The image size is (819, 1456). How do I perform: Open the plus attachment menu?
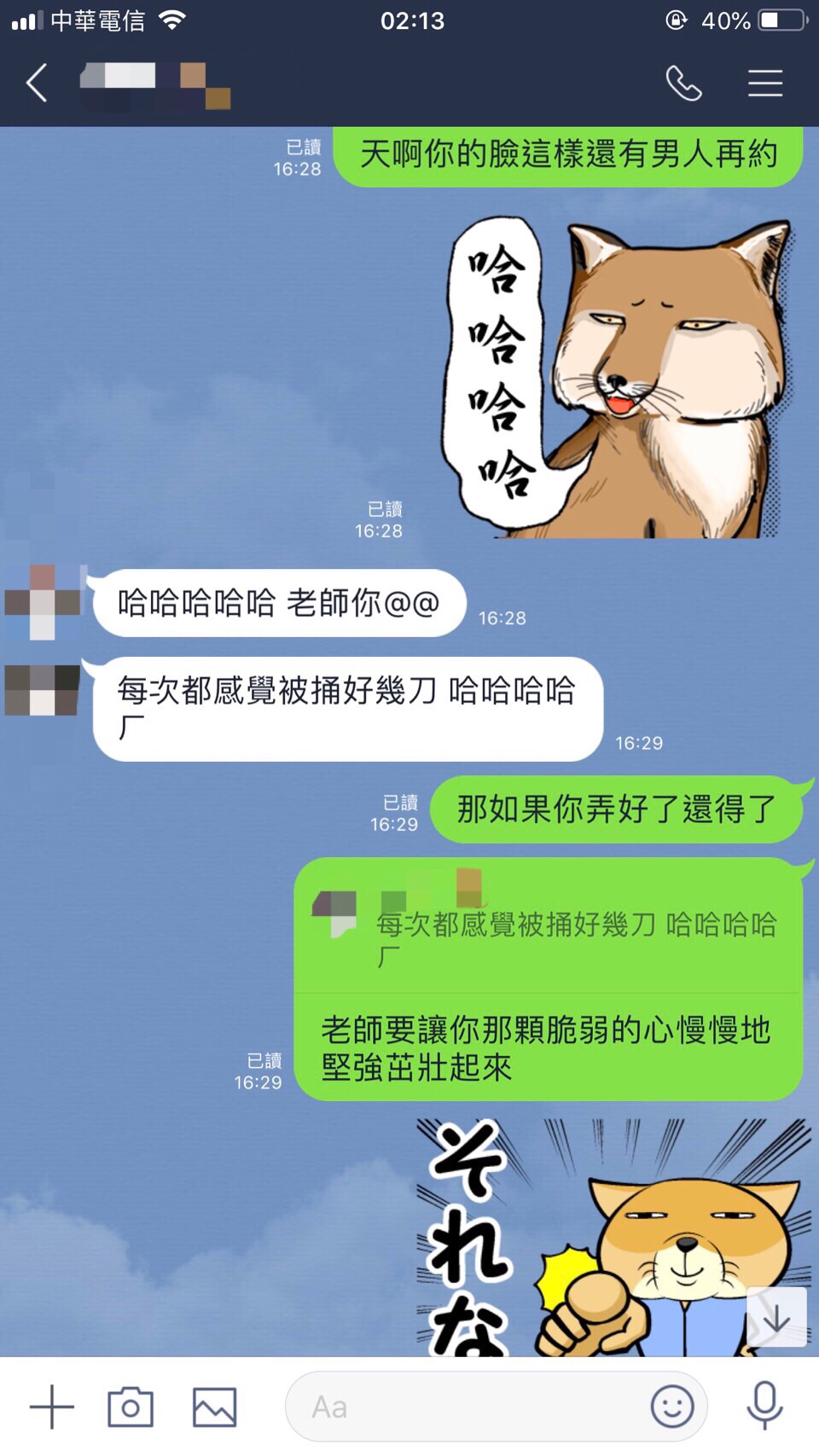(x=51, y=1407)
